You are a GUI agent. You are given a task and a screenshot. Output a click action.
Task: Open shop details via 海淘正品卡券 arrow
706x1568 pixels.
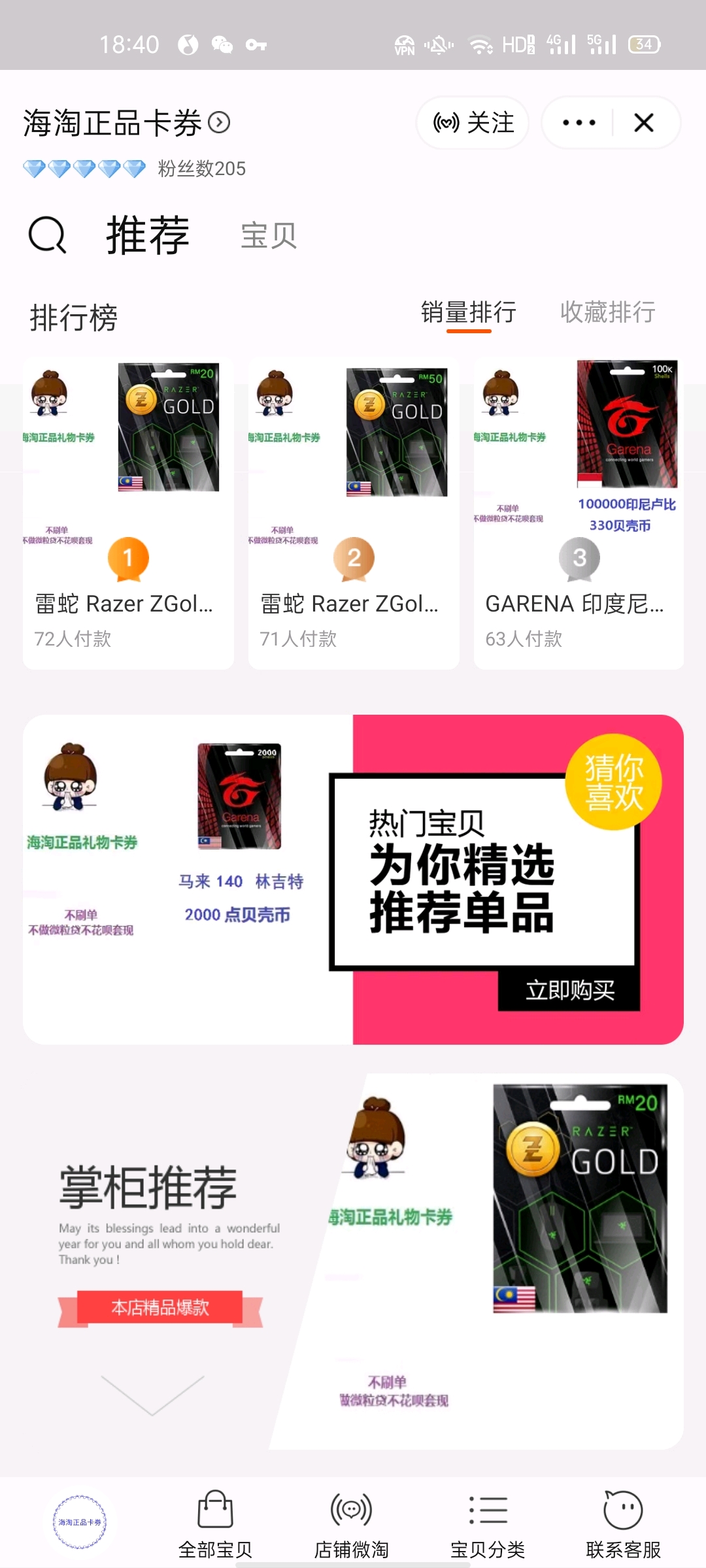(218, 123)
